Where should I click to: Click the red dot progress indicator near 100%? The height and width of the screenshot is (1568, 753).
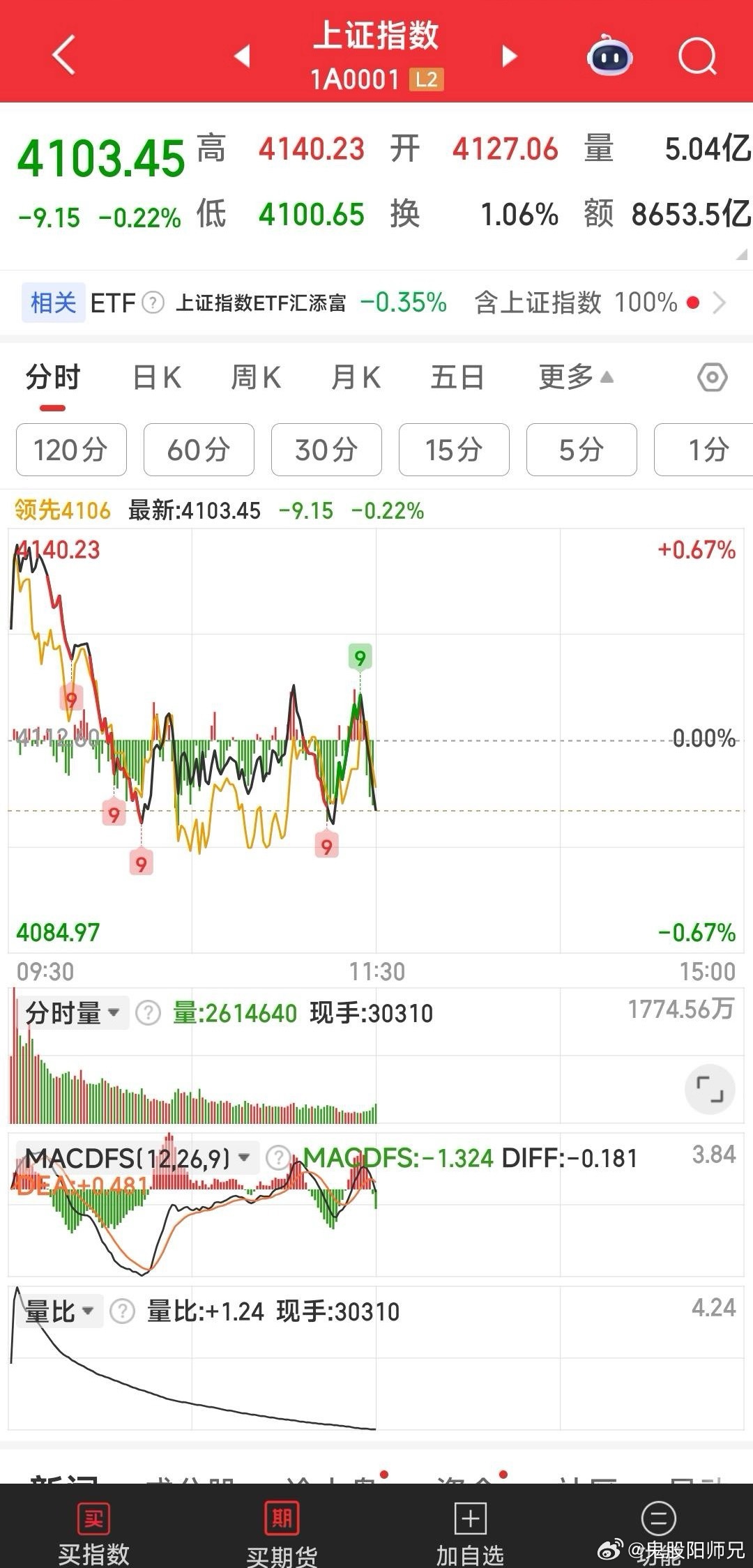pos(692,303)
